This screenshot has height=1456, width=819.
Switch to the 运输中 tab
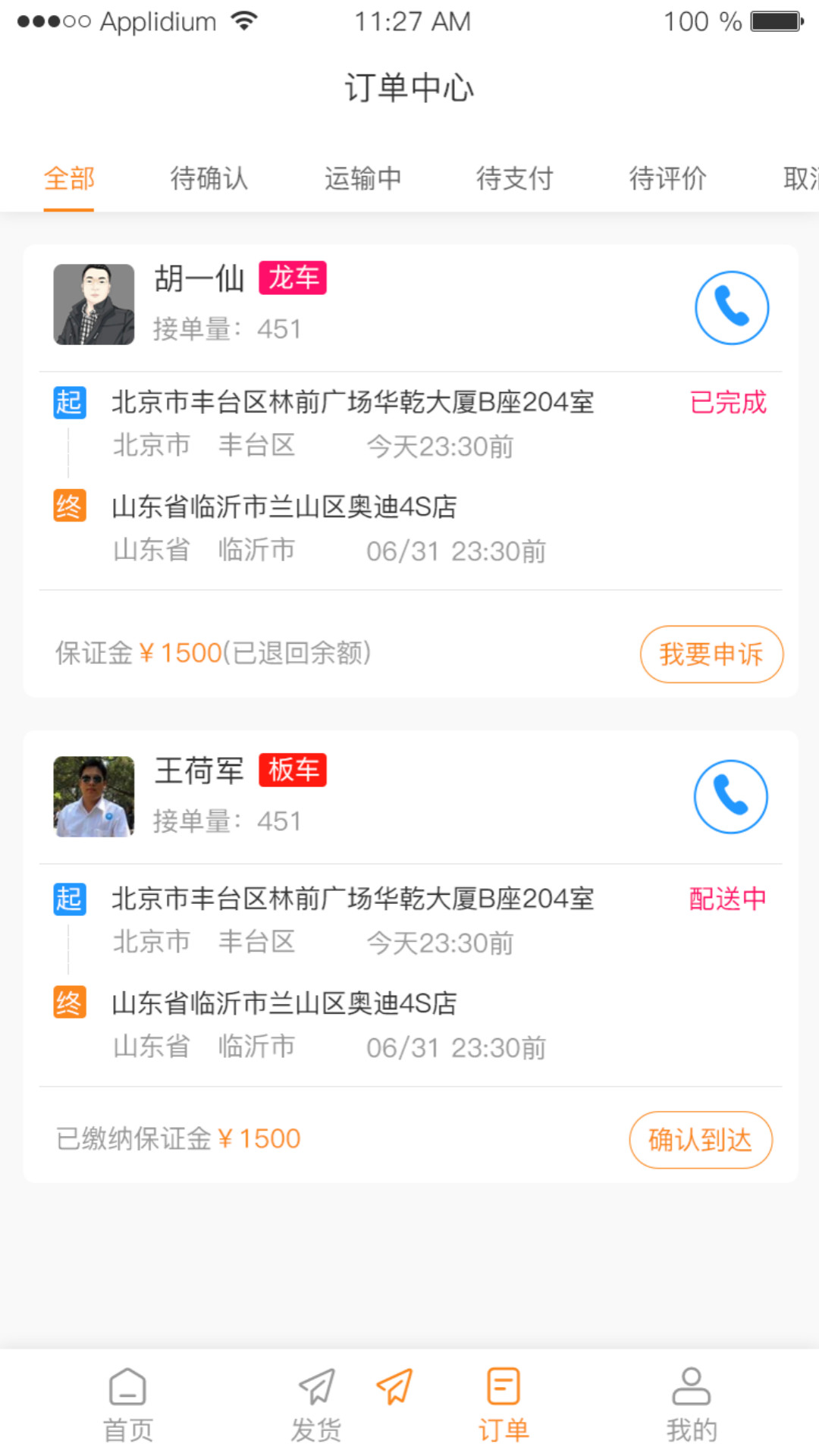(x=362, y=179)
